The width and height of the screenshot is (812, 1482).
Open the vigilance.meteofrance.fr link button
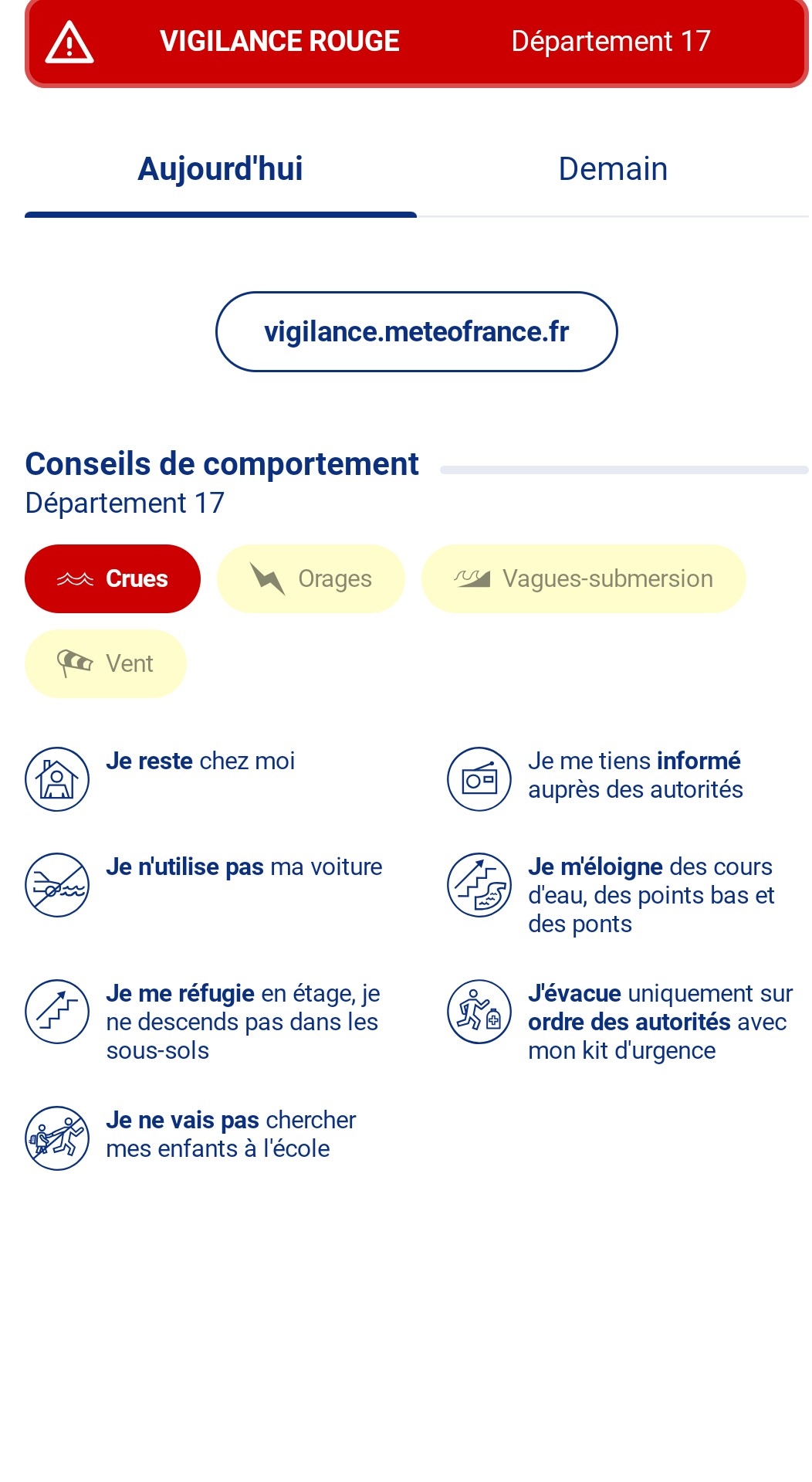[x=416, y=332]
